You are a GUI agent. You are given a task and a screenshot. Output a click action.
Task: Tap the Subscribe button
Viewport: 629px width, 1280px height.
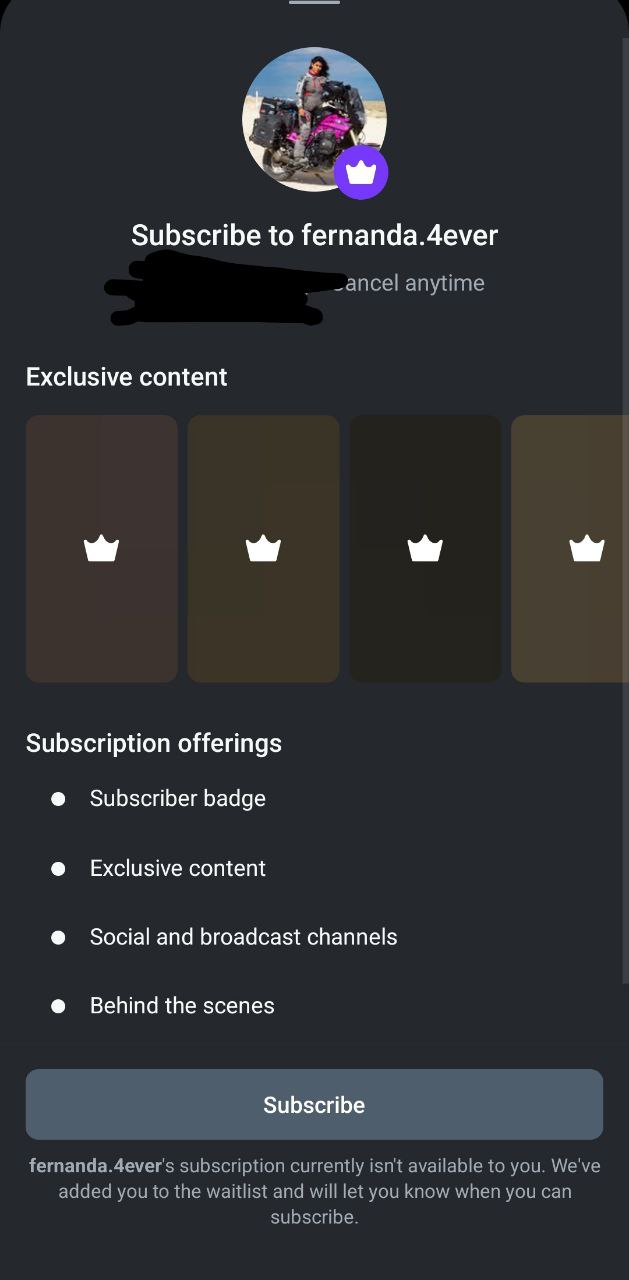(x=314, y=1104)
